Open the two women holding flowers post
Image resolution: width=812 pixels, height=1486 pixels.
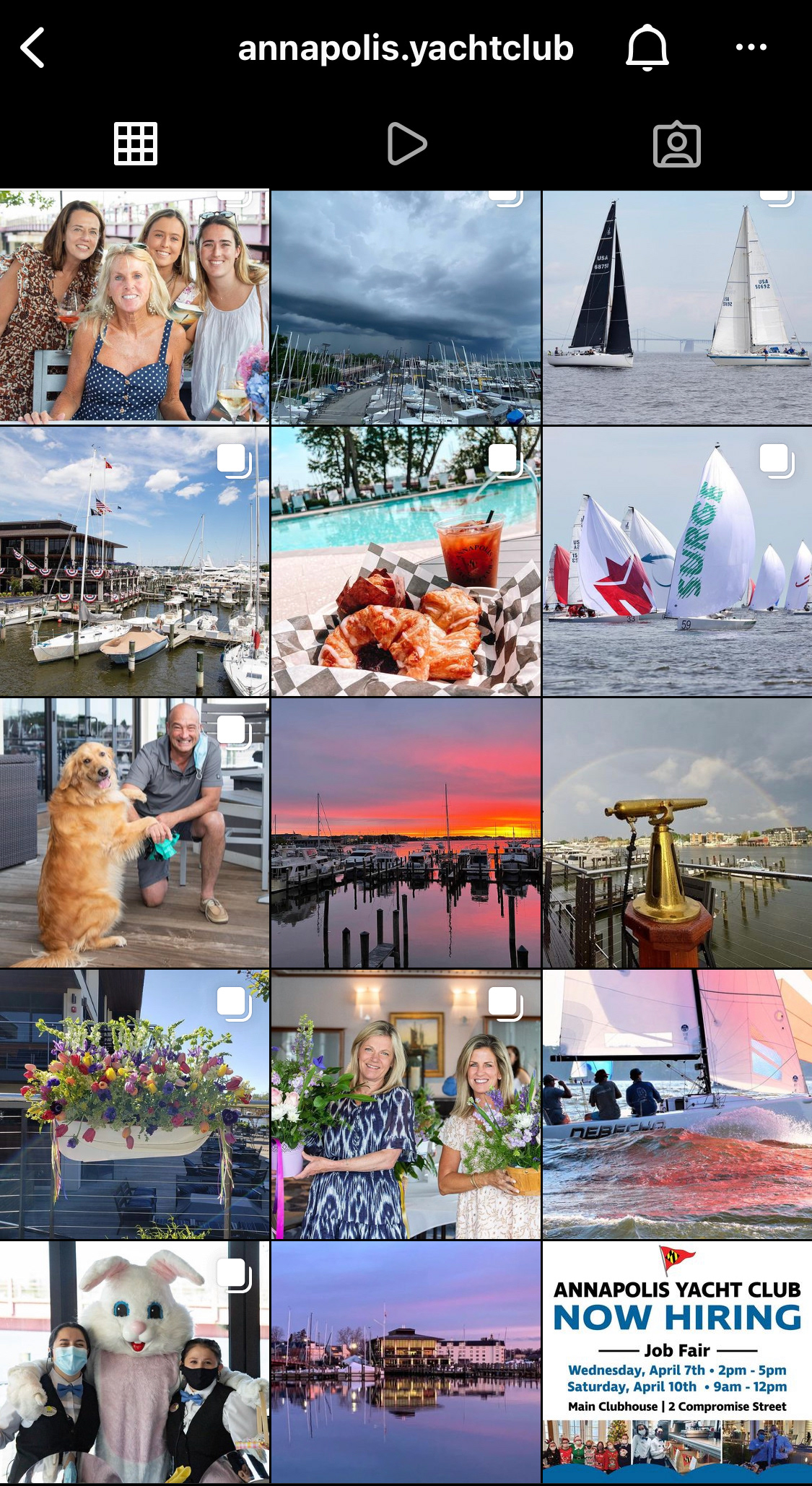click(406, 1104)
